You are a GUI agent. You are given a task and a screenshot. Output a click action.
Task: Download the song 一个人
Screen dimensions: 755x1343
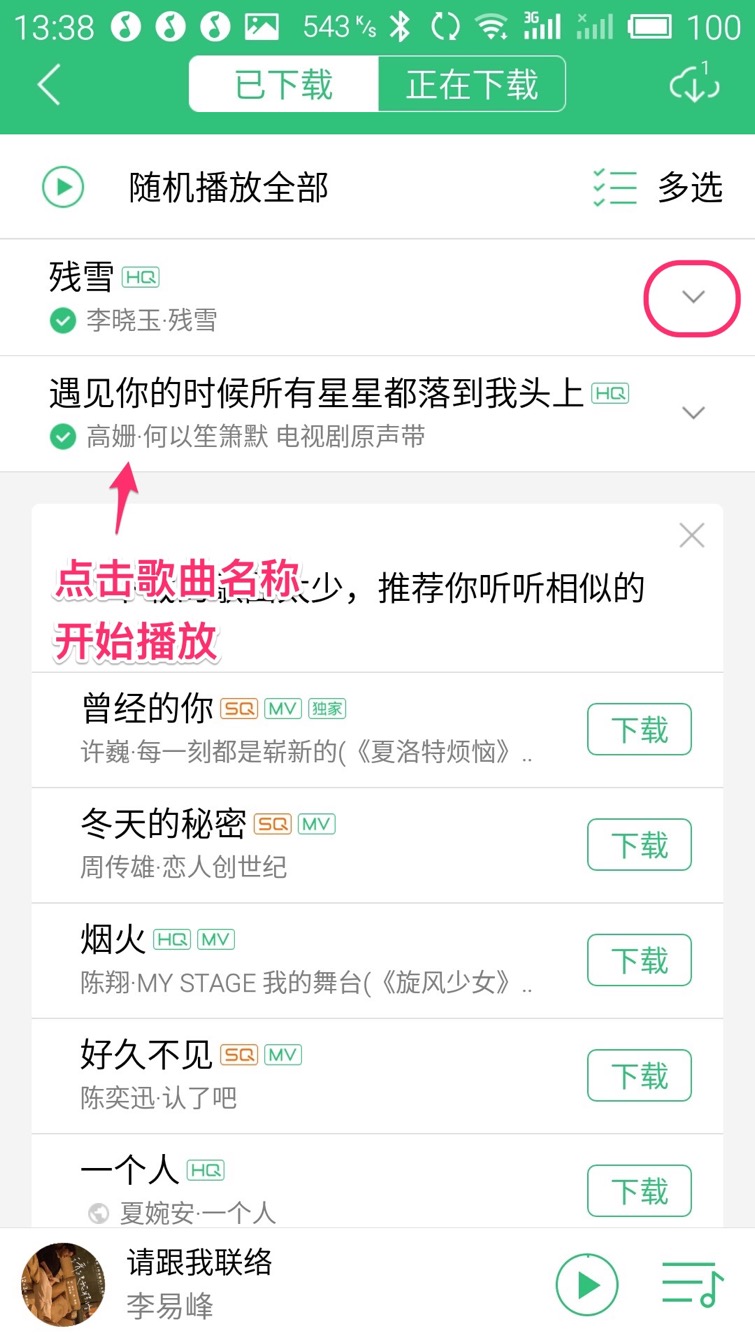pos(639,1191)
